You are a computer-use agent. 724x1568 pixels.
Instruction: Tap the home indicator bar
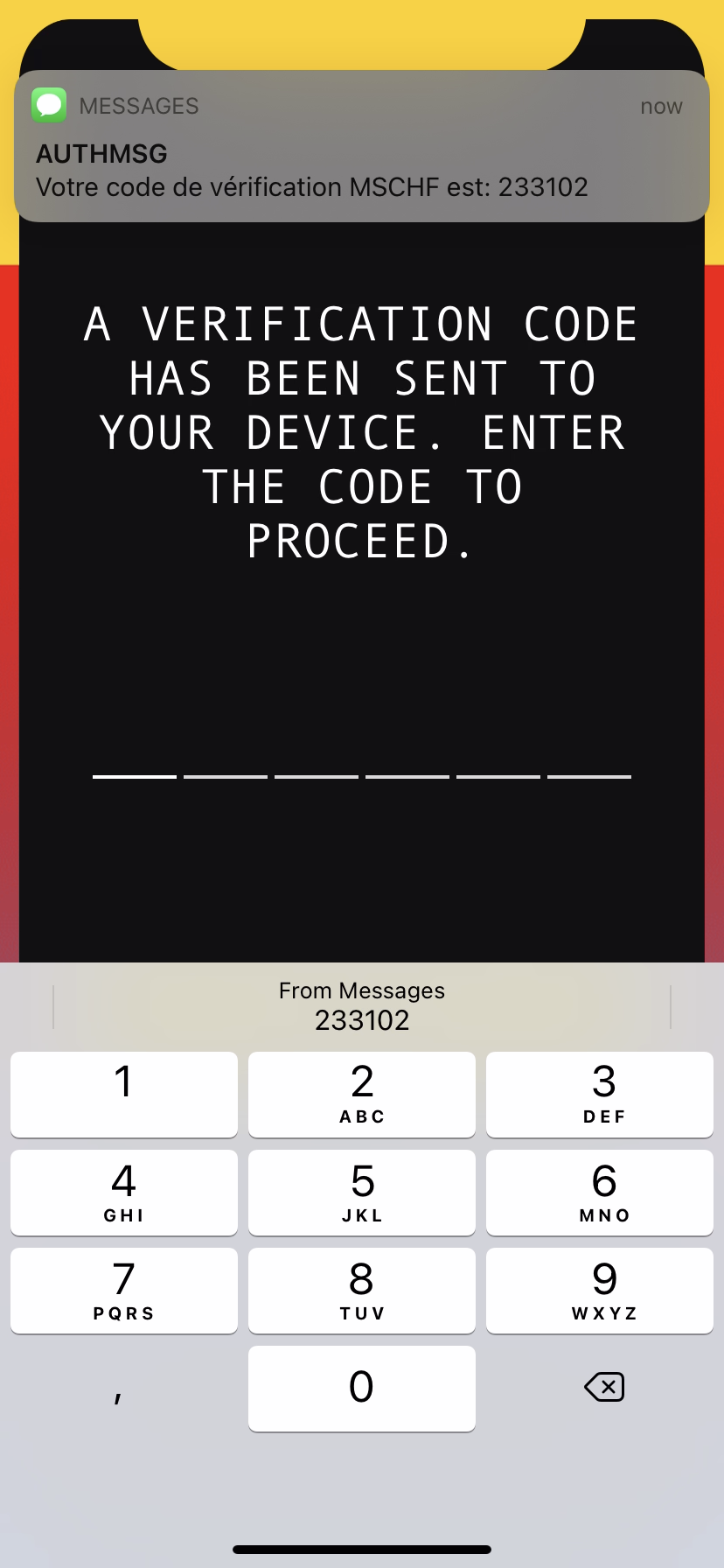click(361, 1547)
